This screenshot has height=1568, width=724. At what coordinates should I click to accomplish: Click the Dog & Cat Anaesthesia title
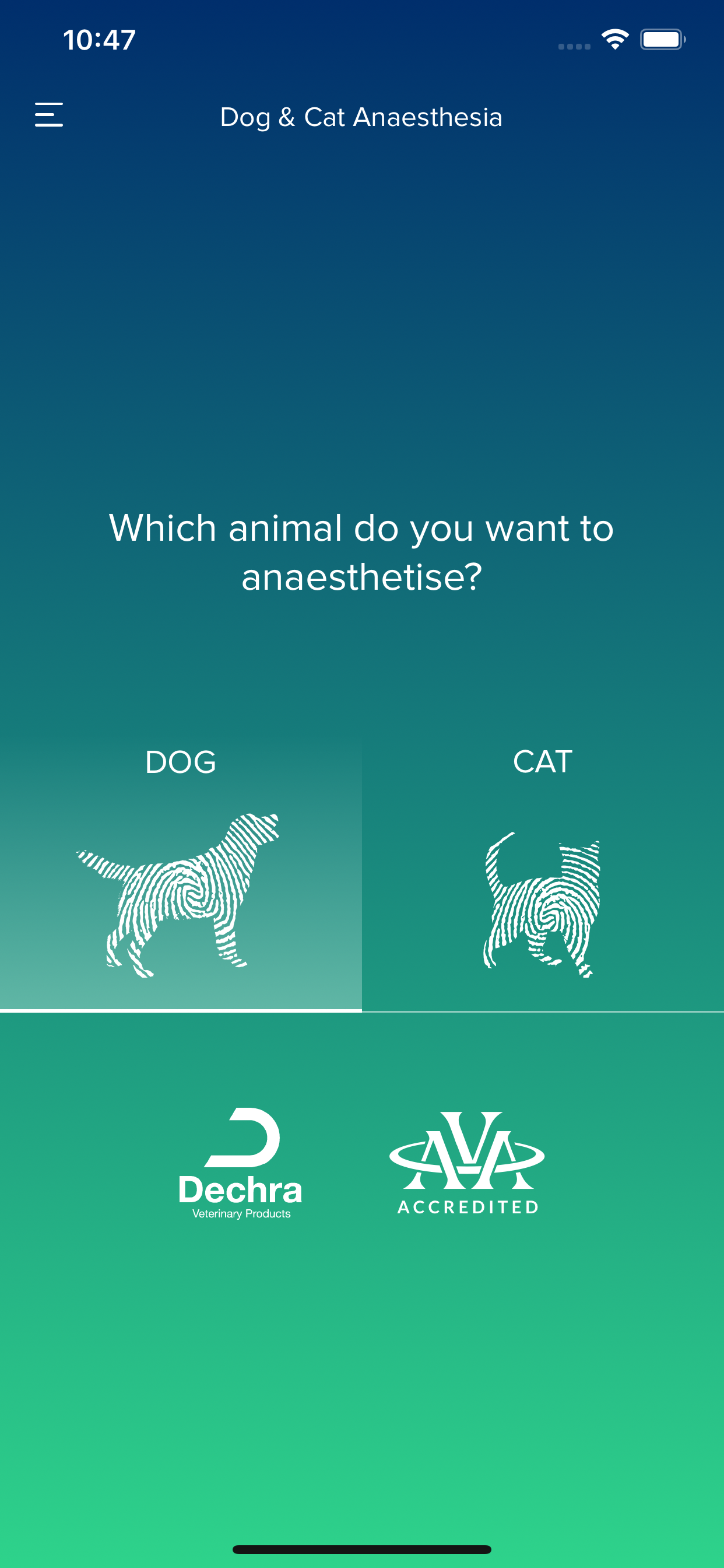coord(361,117)
